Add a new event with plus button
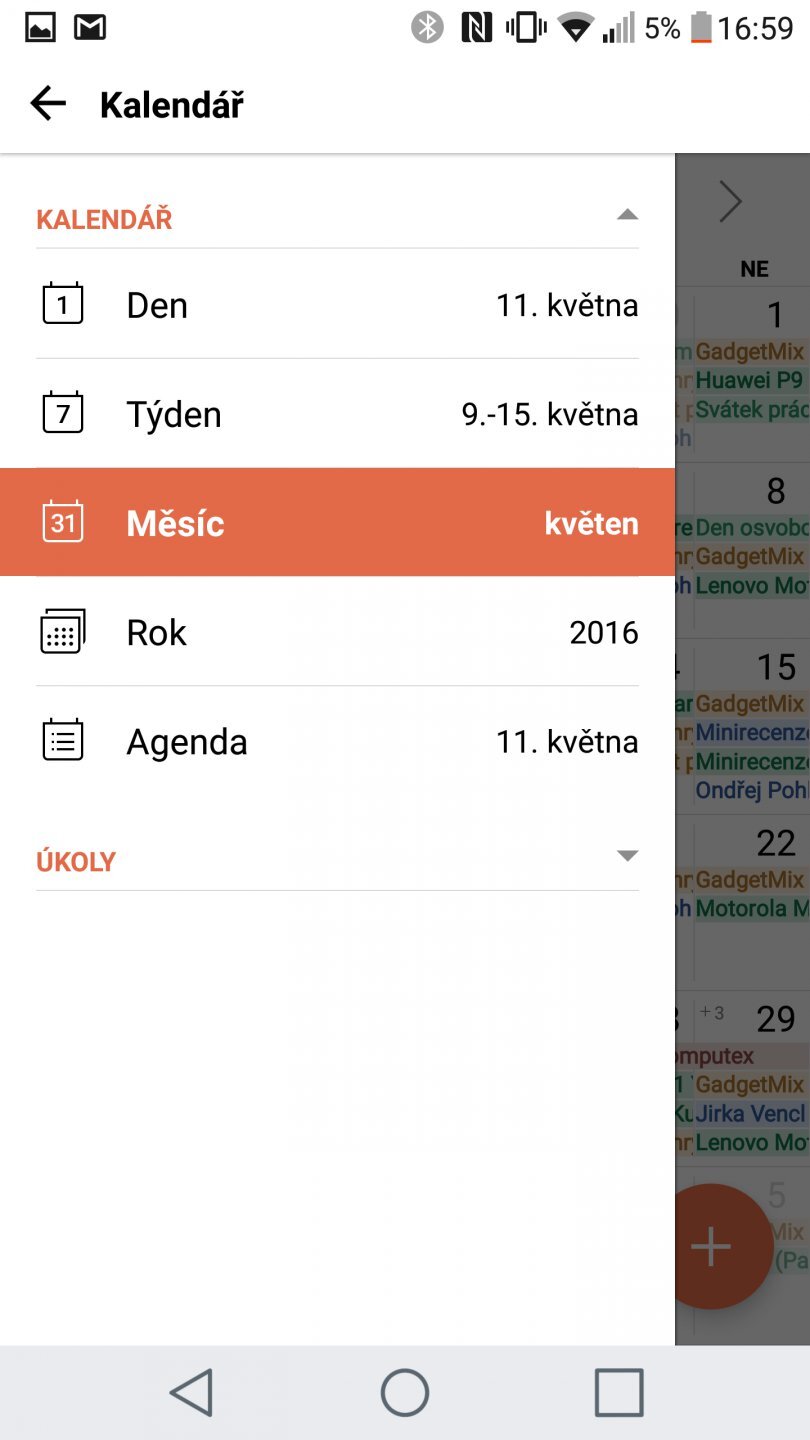The image size is (810, 1440). tap(713, 1246)
